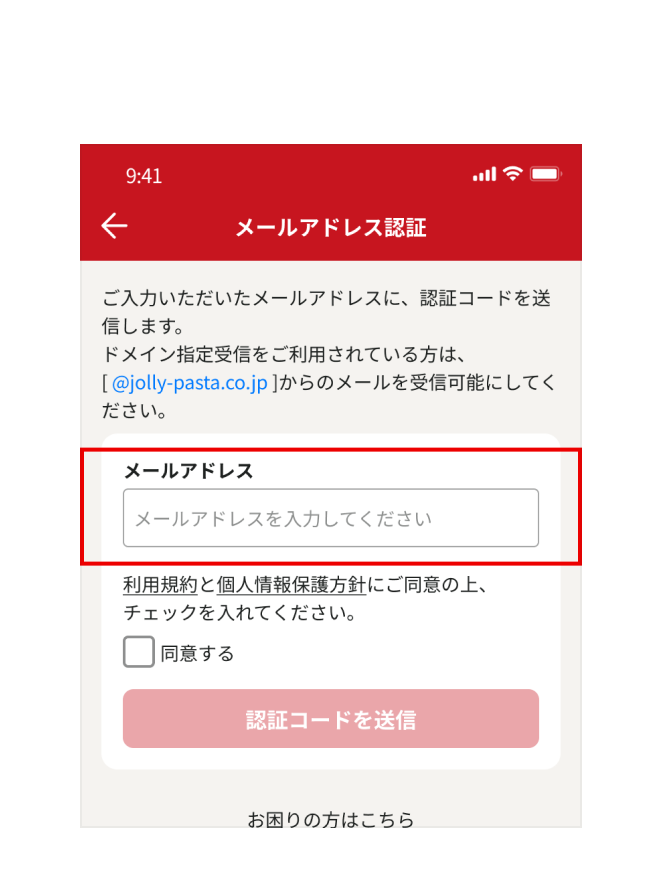Check the 同意する checkbox
The width and height of the screenshot is (660, 876).
coord(139,652)
